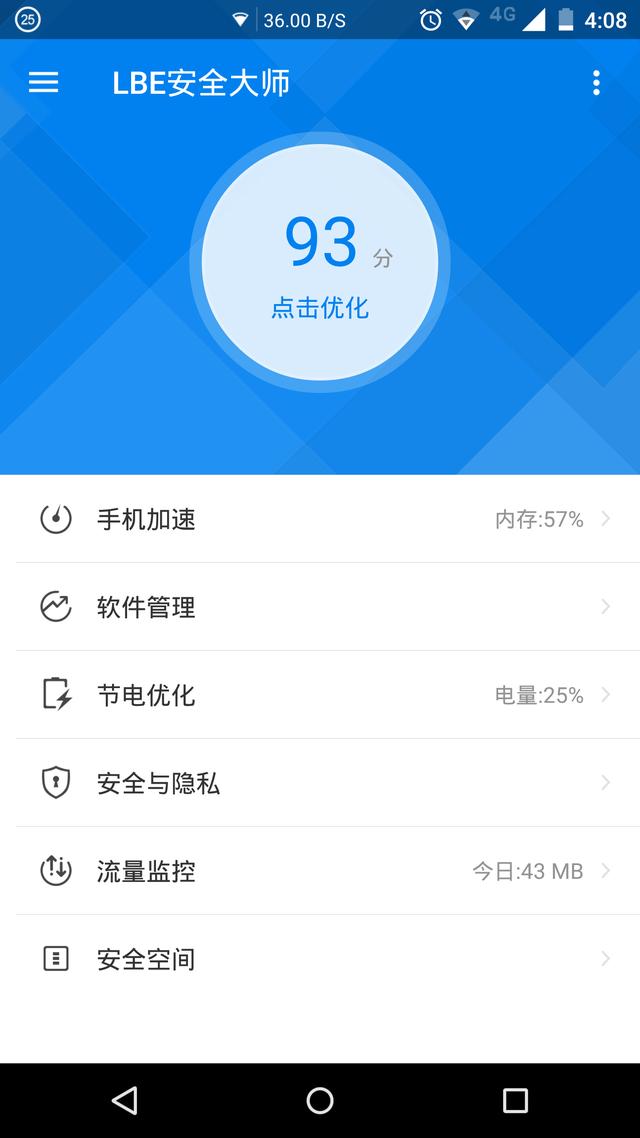
Task: Open 节电优化 battery saving
Action: click(320, 695)
